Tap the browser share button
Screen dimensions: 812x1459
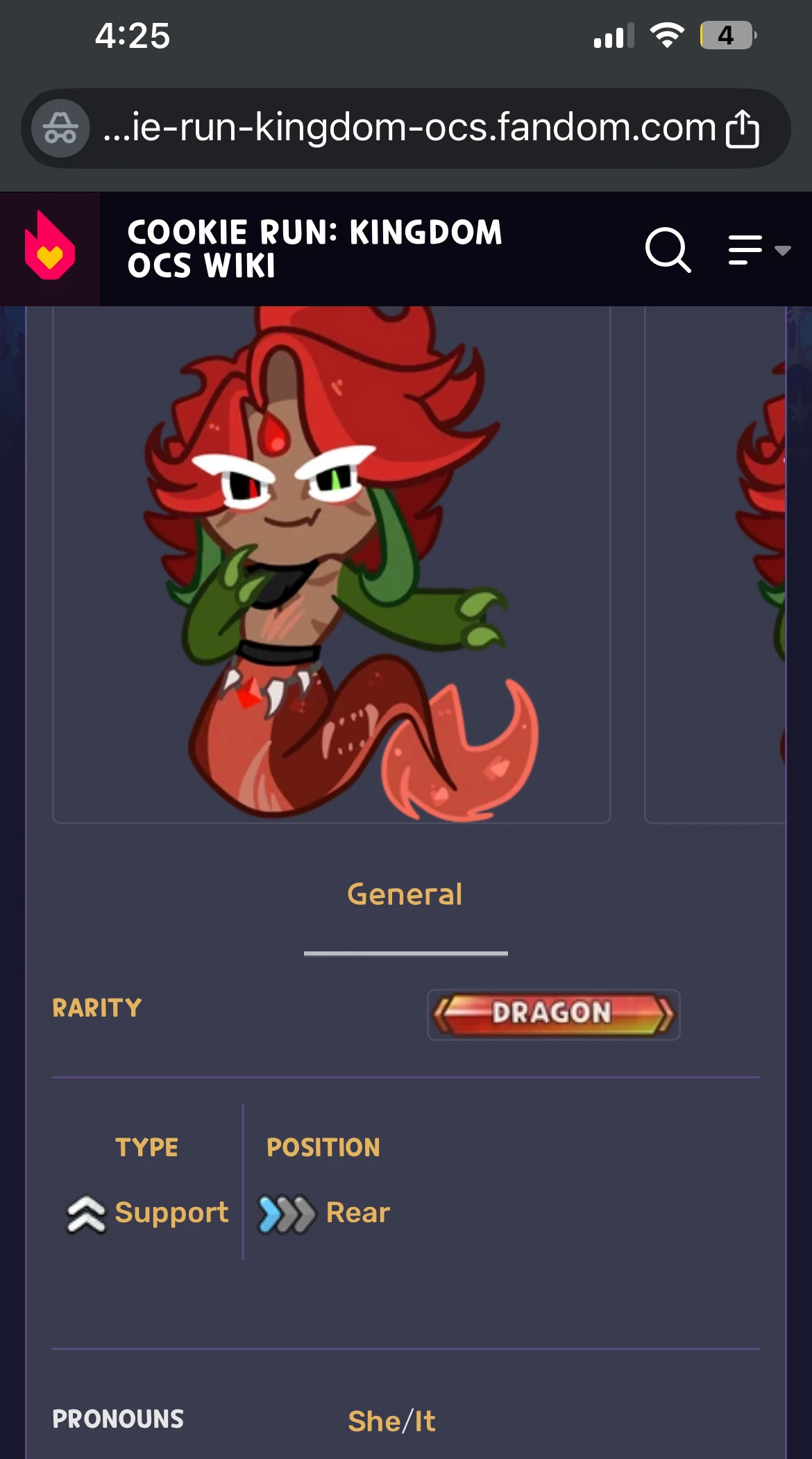742,129
